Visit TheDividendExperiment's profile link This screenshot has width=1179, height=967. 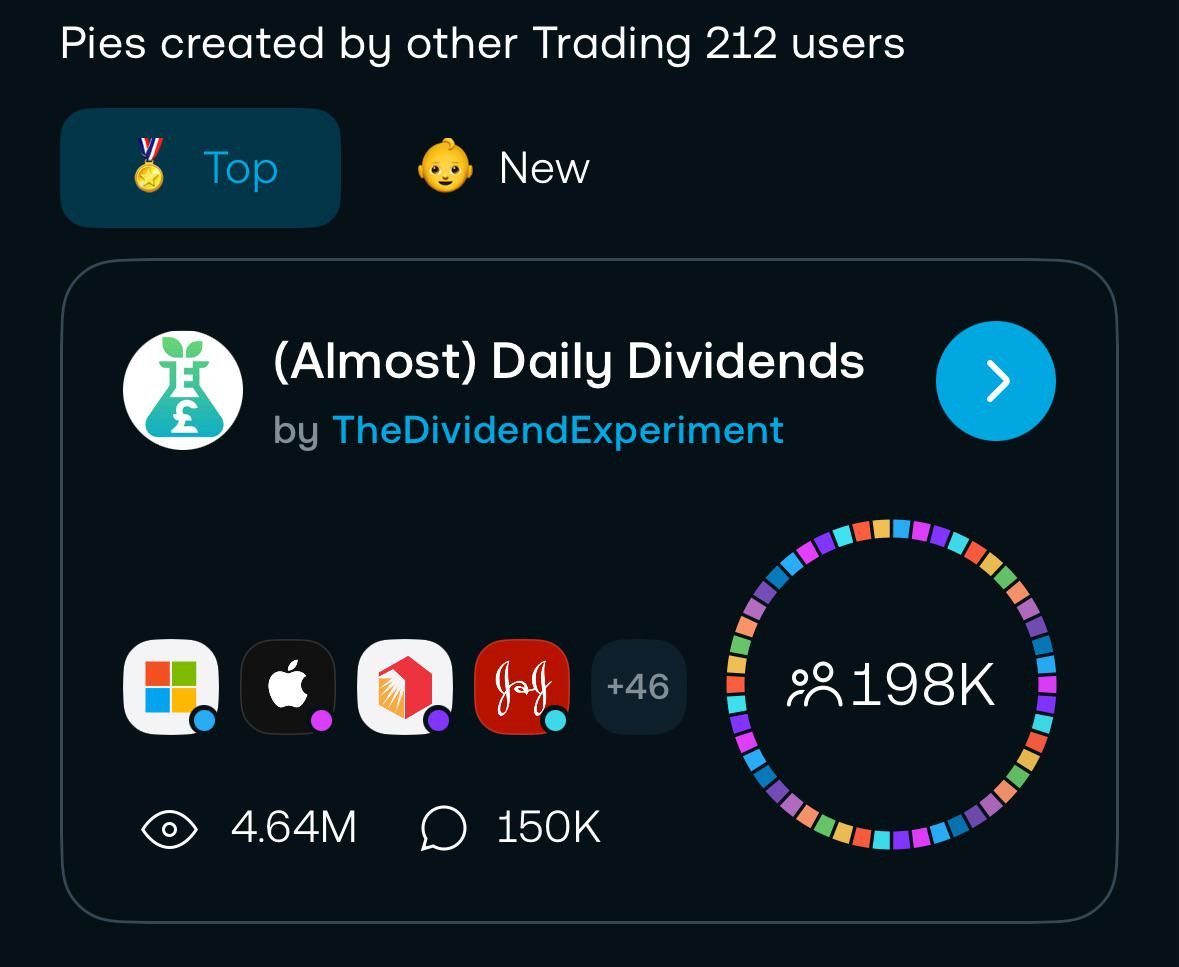pos(557,430)
